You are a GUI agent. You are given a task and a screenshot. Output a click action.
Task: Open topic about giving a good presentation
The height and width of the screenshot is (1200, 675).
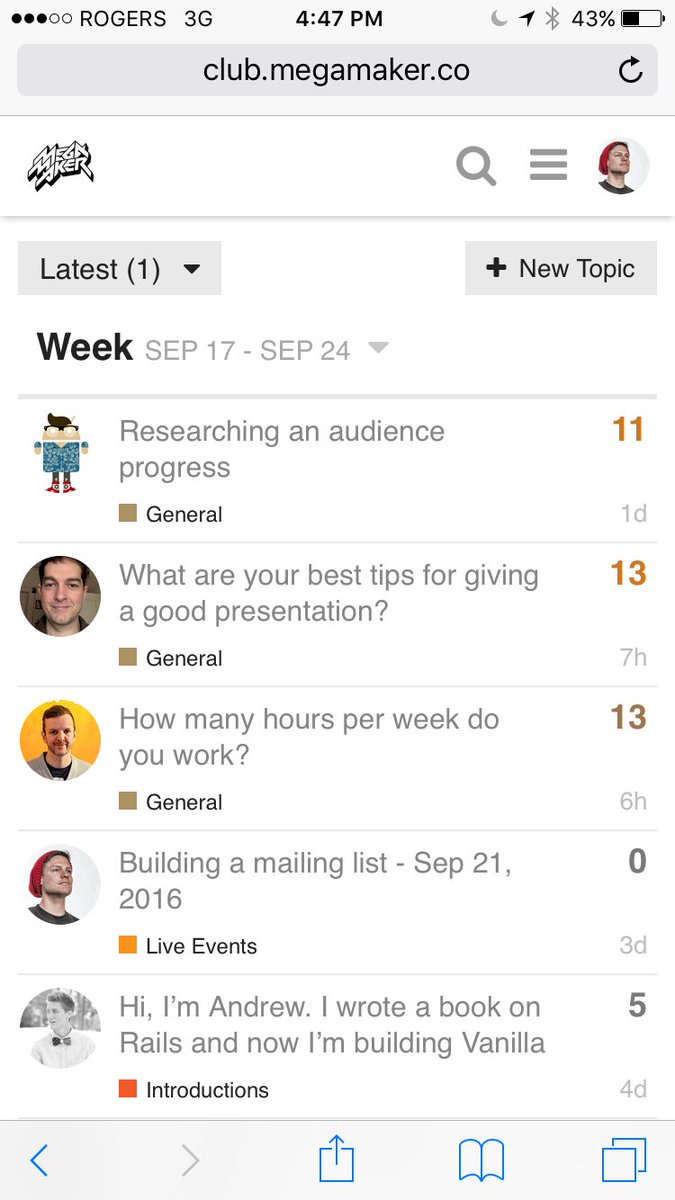(x=328, y=593)
